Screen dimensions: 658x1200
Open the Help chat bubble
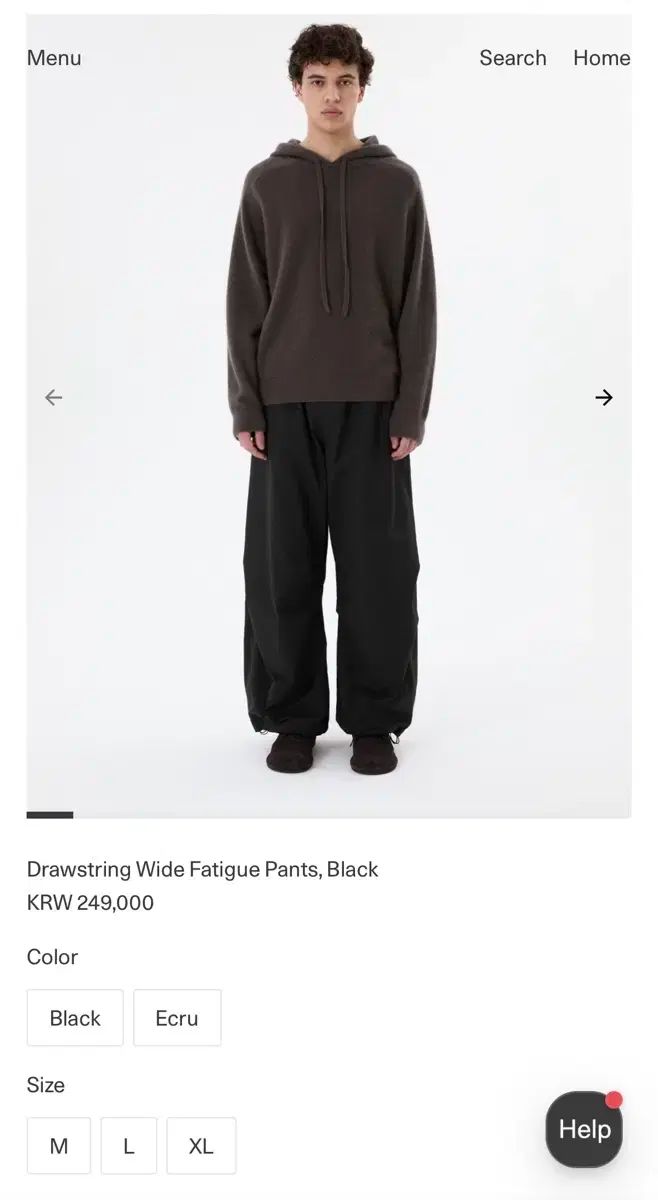[584, 1129]
